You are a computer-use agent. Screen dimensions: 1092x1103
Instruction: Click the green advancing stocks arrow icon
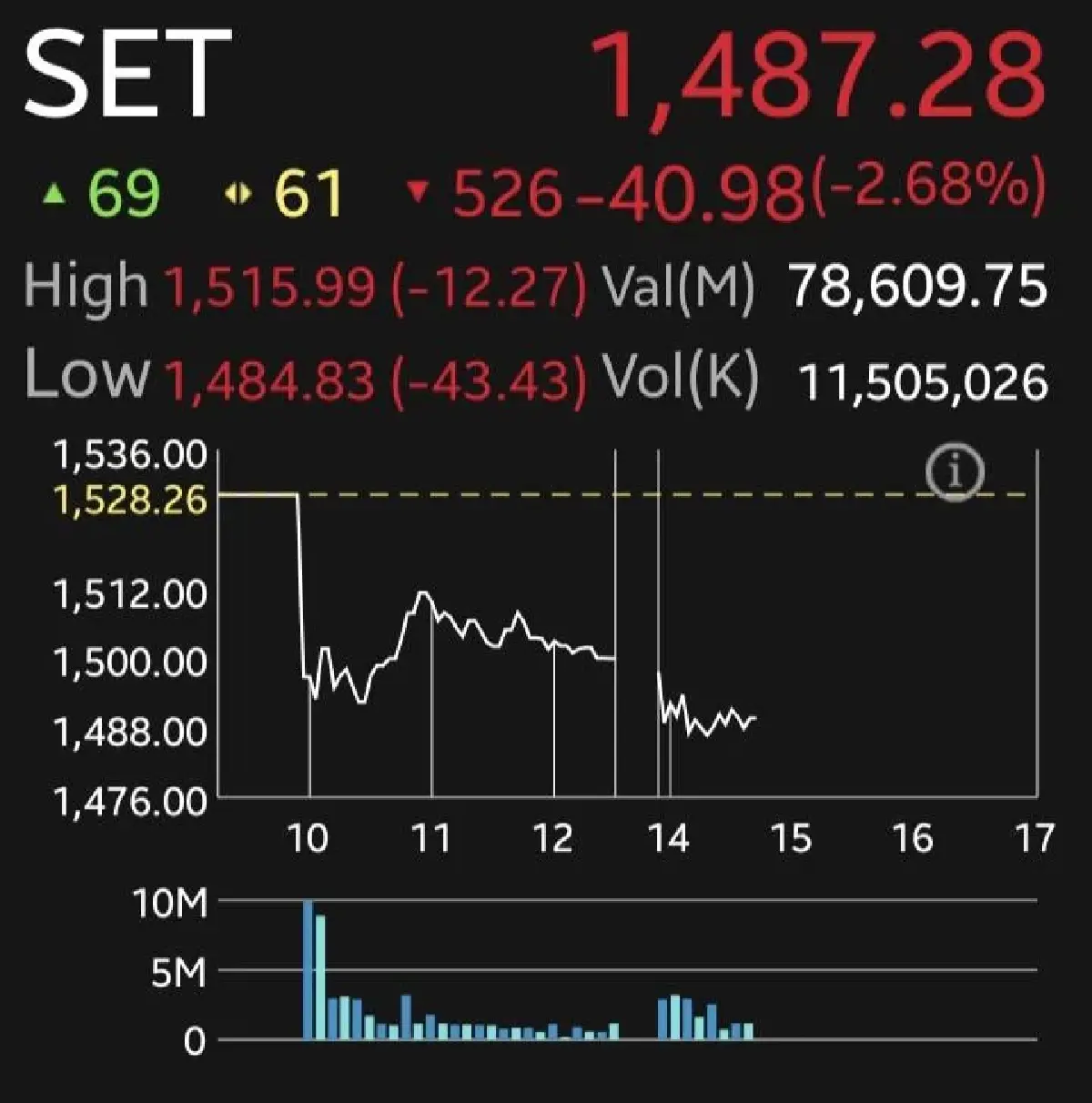pyautogui.click(x=55, y=194)
